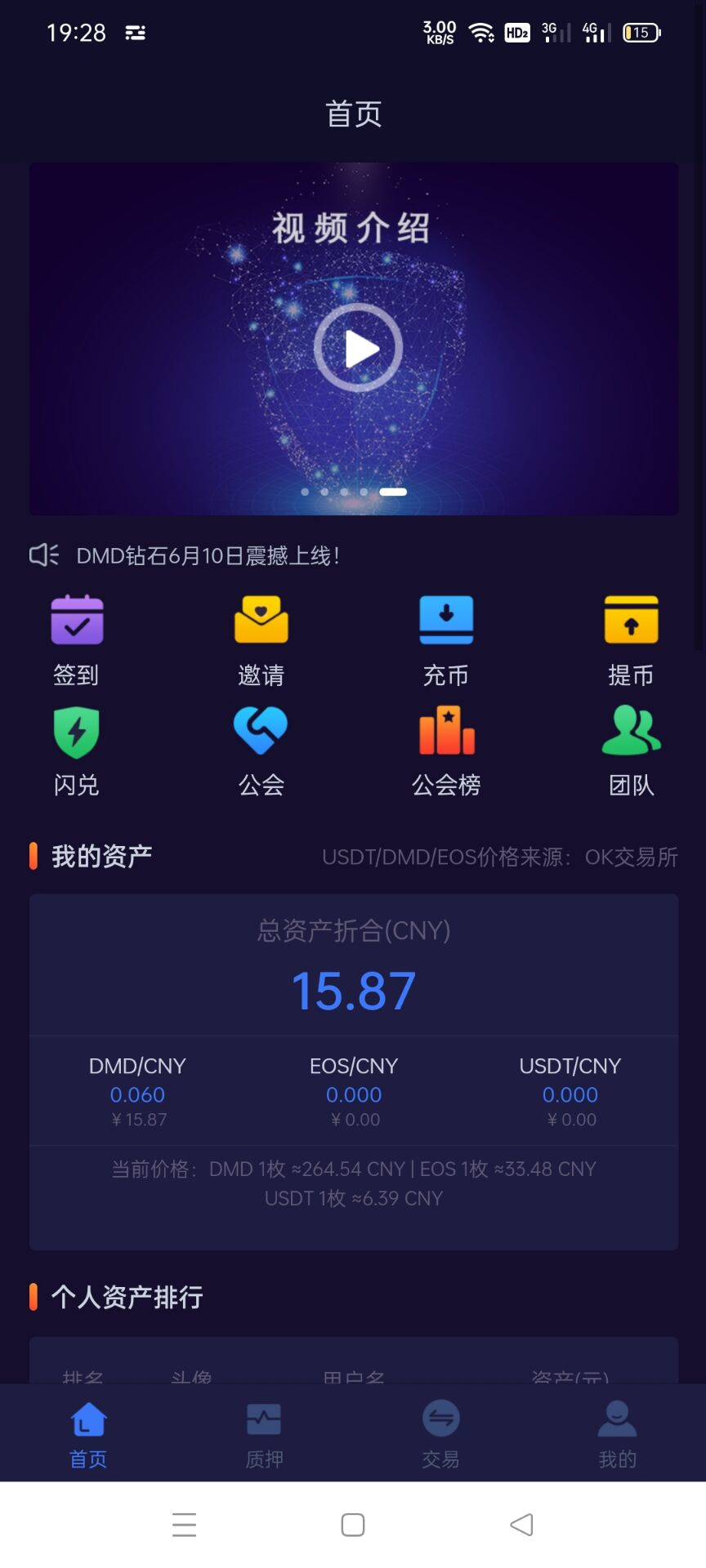Open the DMD钻石 launch announcement
The image size is (706, 1568).
tap(208, 556)
